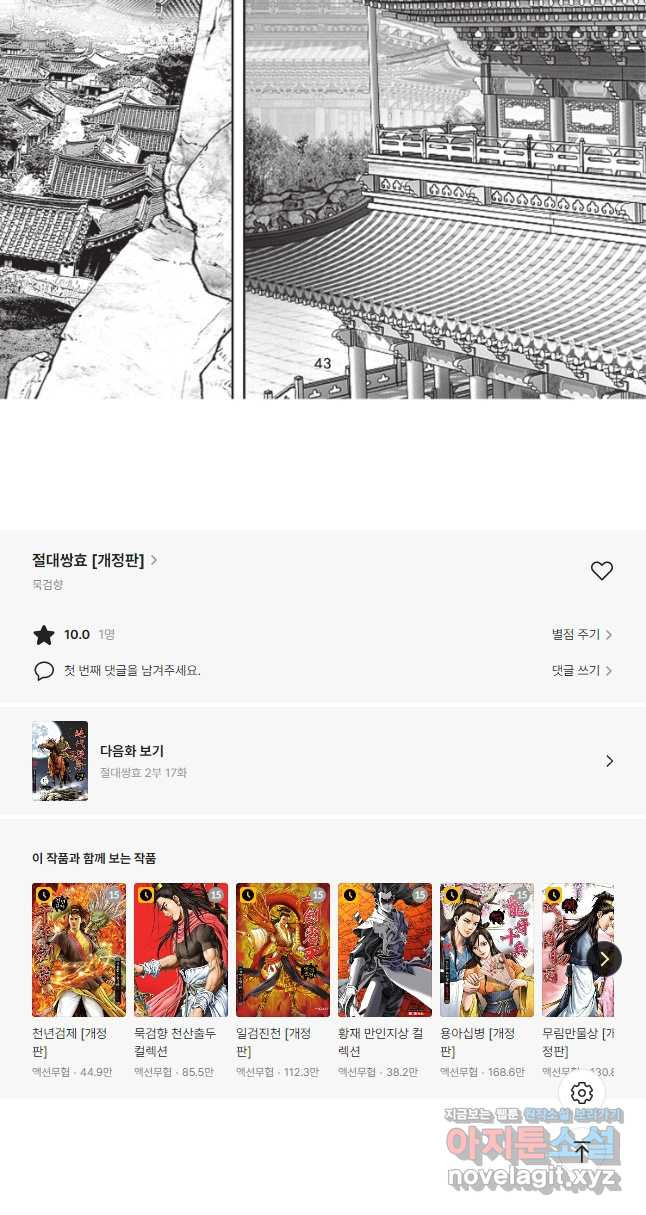Open 황재 만인지상 컬렉션 card
This screenshot has width=646, height=1215.
click(x=385, y=949)
